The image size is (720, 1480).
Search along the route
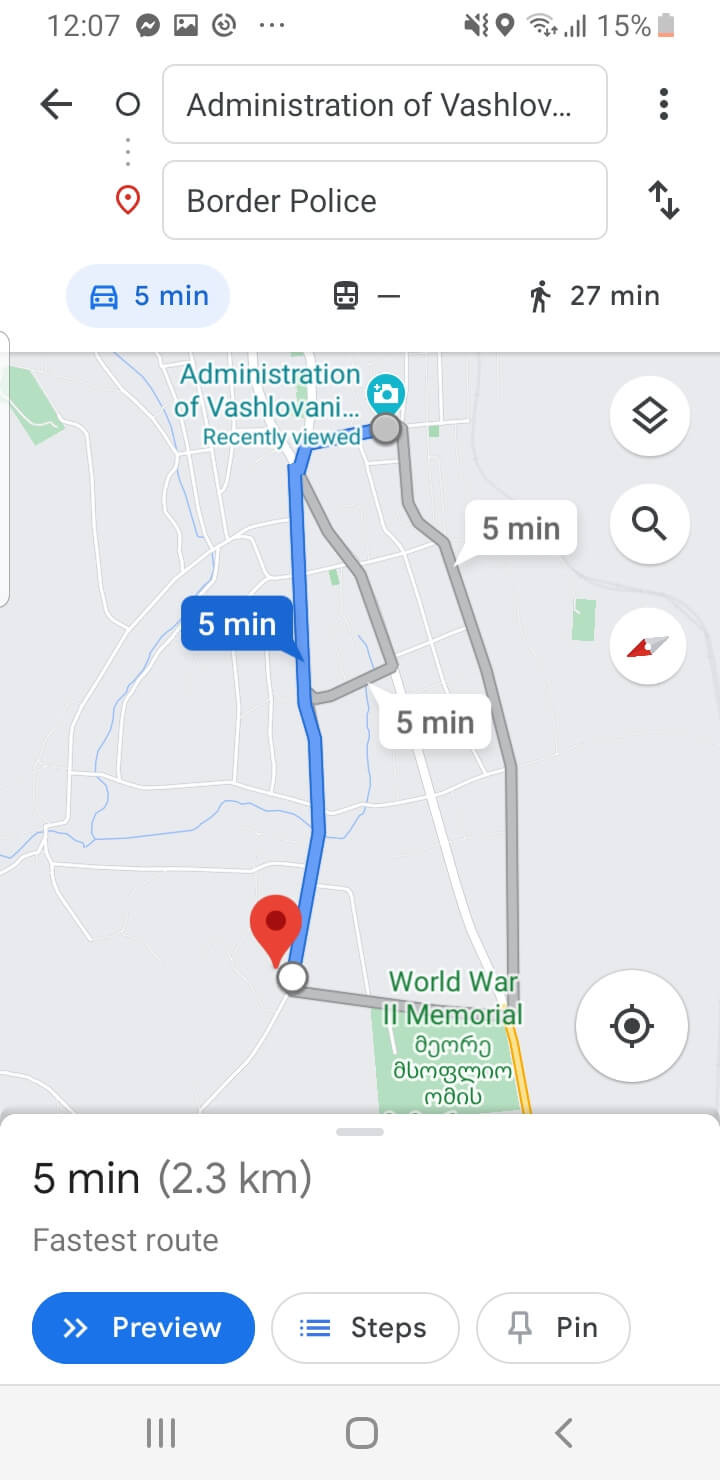pyautogui.click(x=649, y=523)
